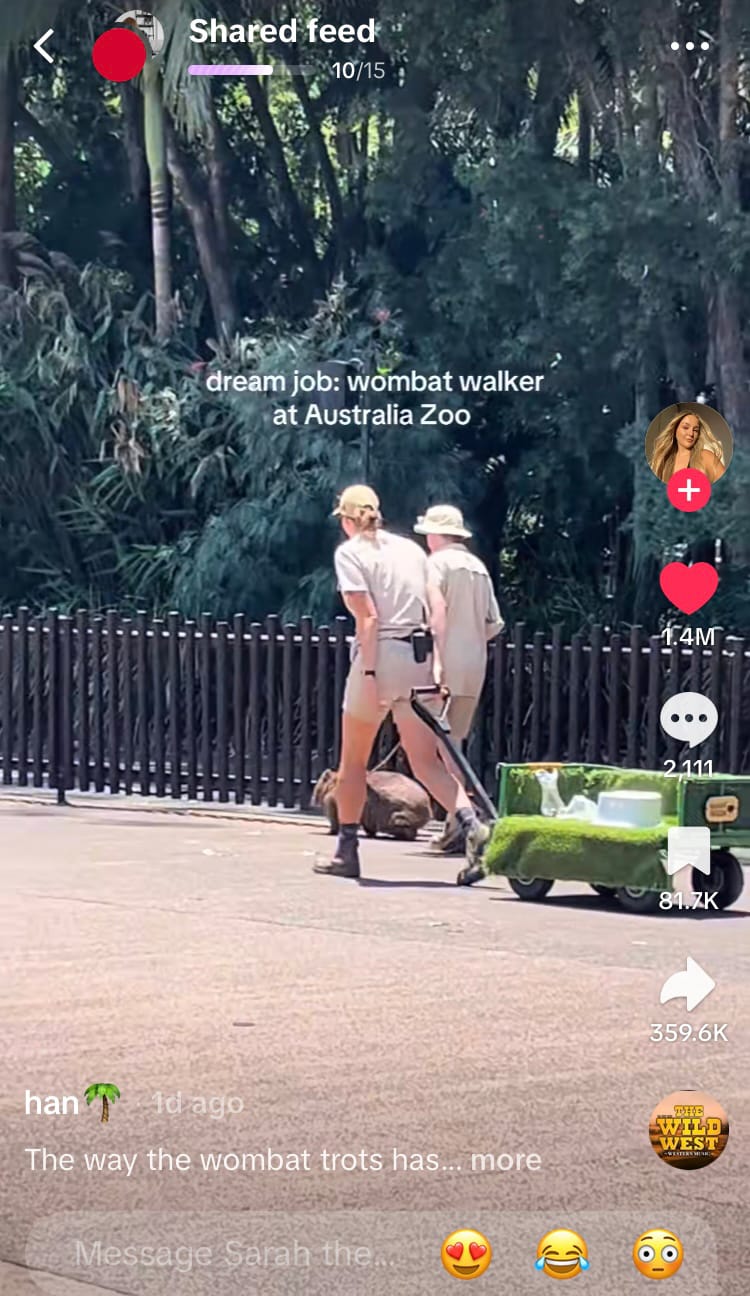This screenshot has height=1296, width=750.
Task: Open the three-dot overflow menu
Action: coord(689,47)
